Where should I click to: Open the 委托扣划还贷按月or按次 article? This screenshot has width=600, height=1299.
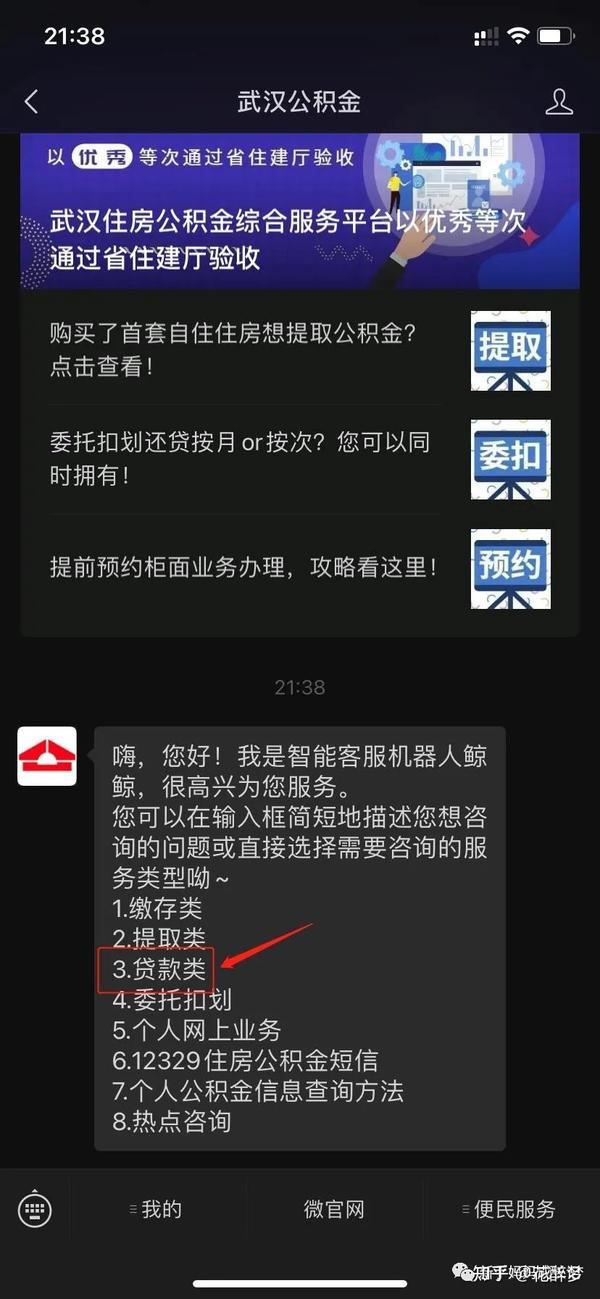point(300,458)
